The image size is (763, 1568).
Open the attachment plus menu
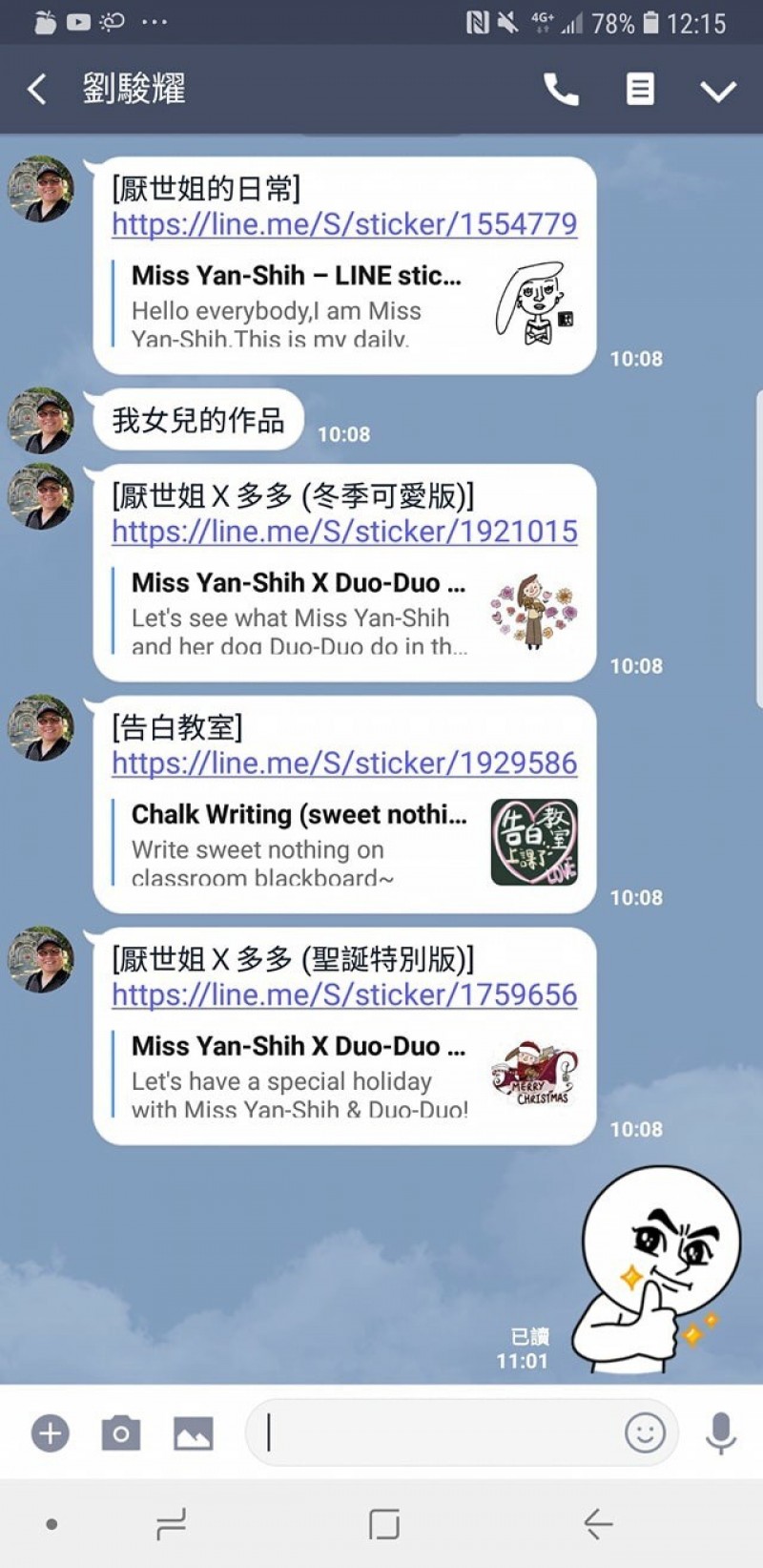coord(49,1432)
